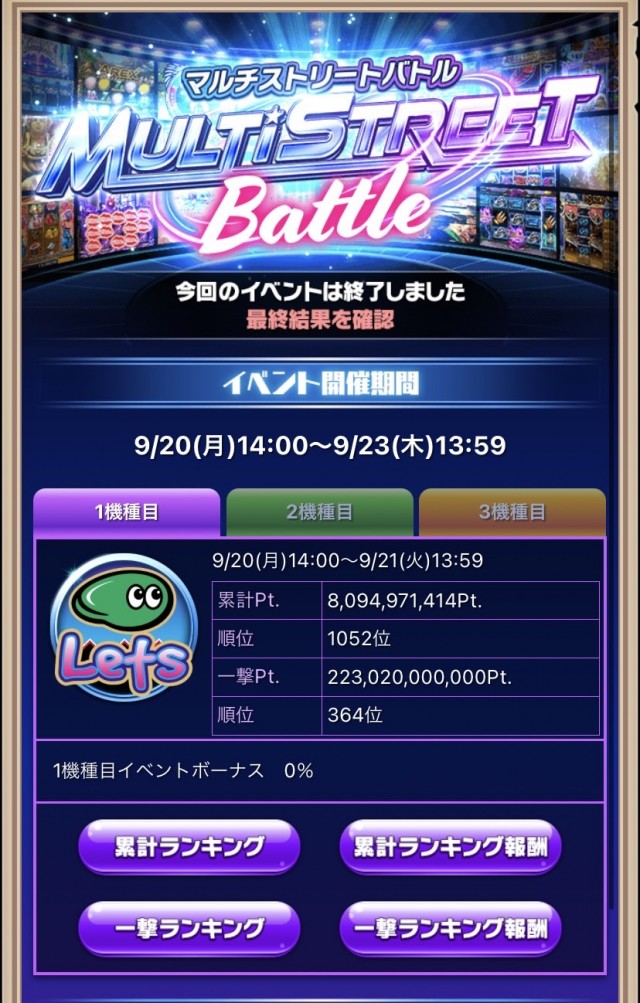Switch to the 1機種目 tab
The width and height of the screenshot is (640, 1003).
(x=126, y=513)
